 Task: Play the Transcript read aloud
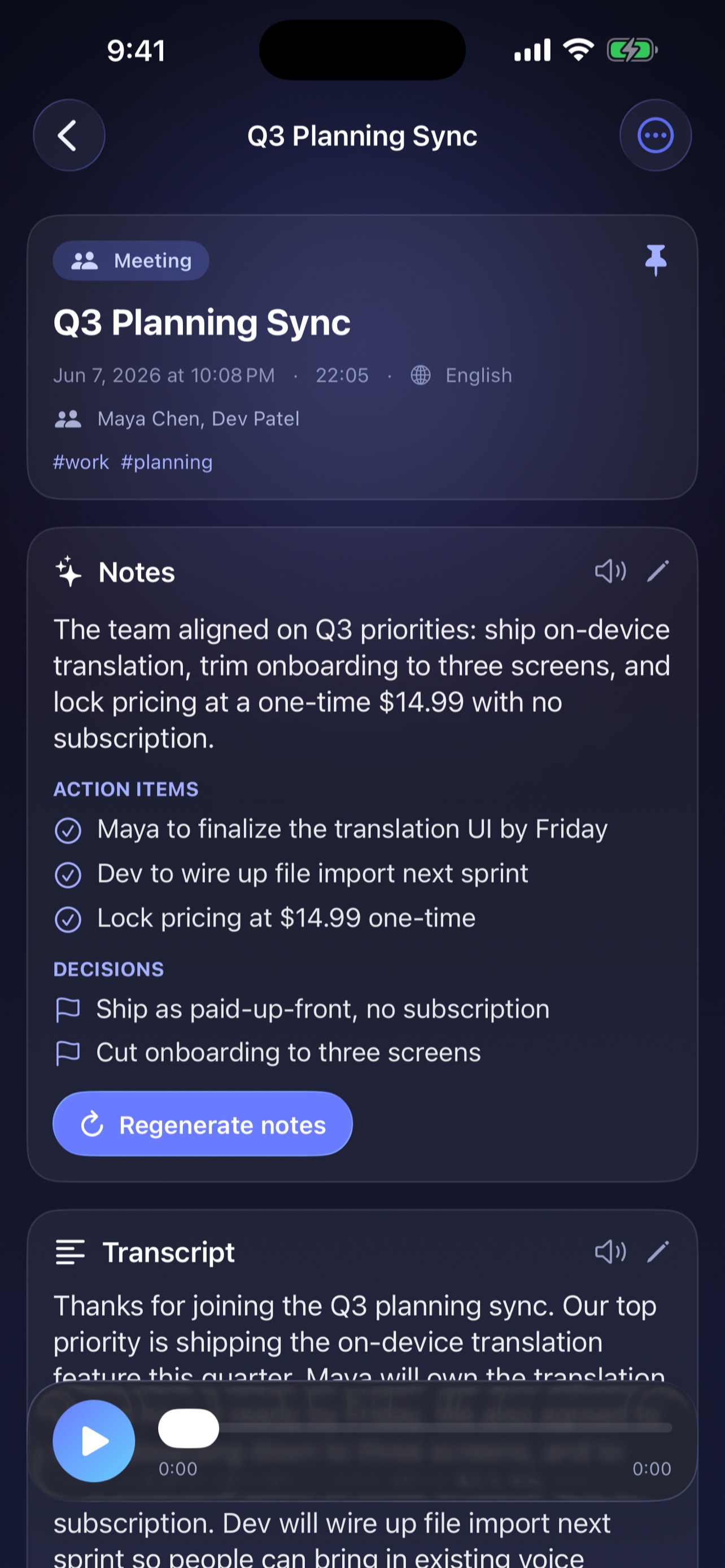point(610,1251)
